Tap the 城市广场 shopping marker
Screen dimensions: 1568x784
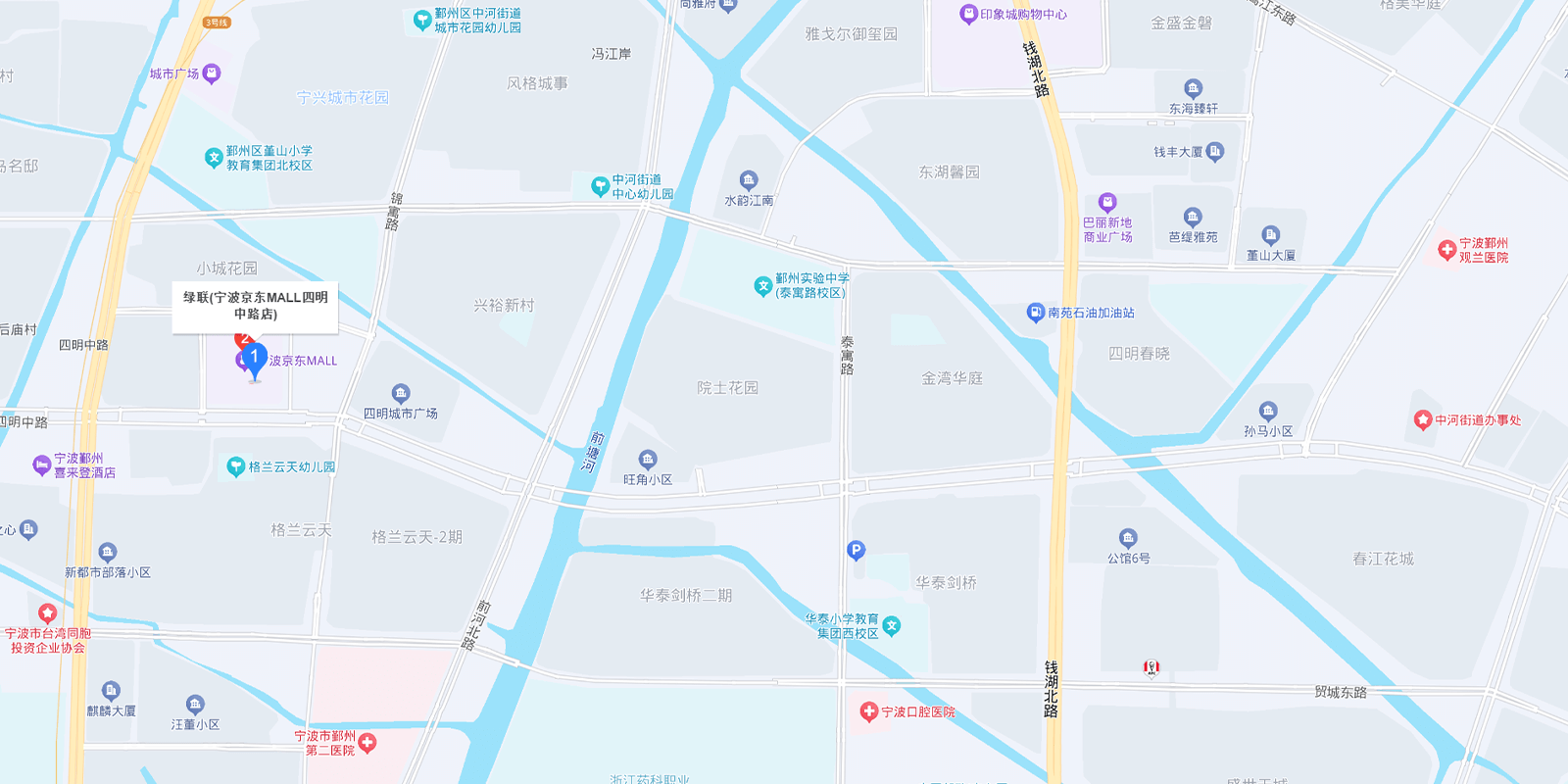click(212, 73)
